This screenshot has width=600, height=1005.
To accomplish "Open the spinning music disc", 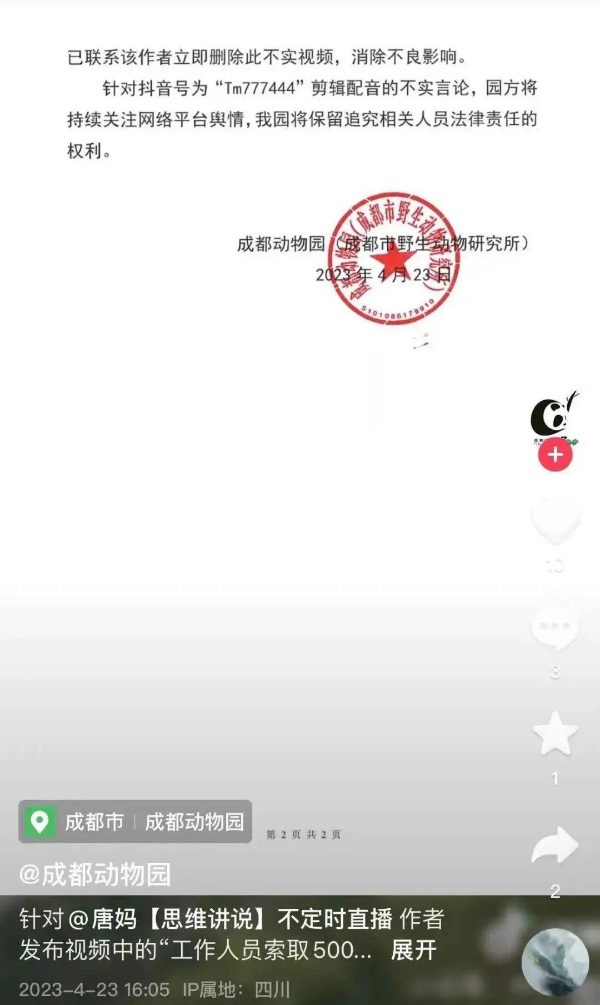I will (555, 962).
